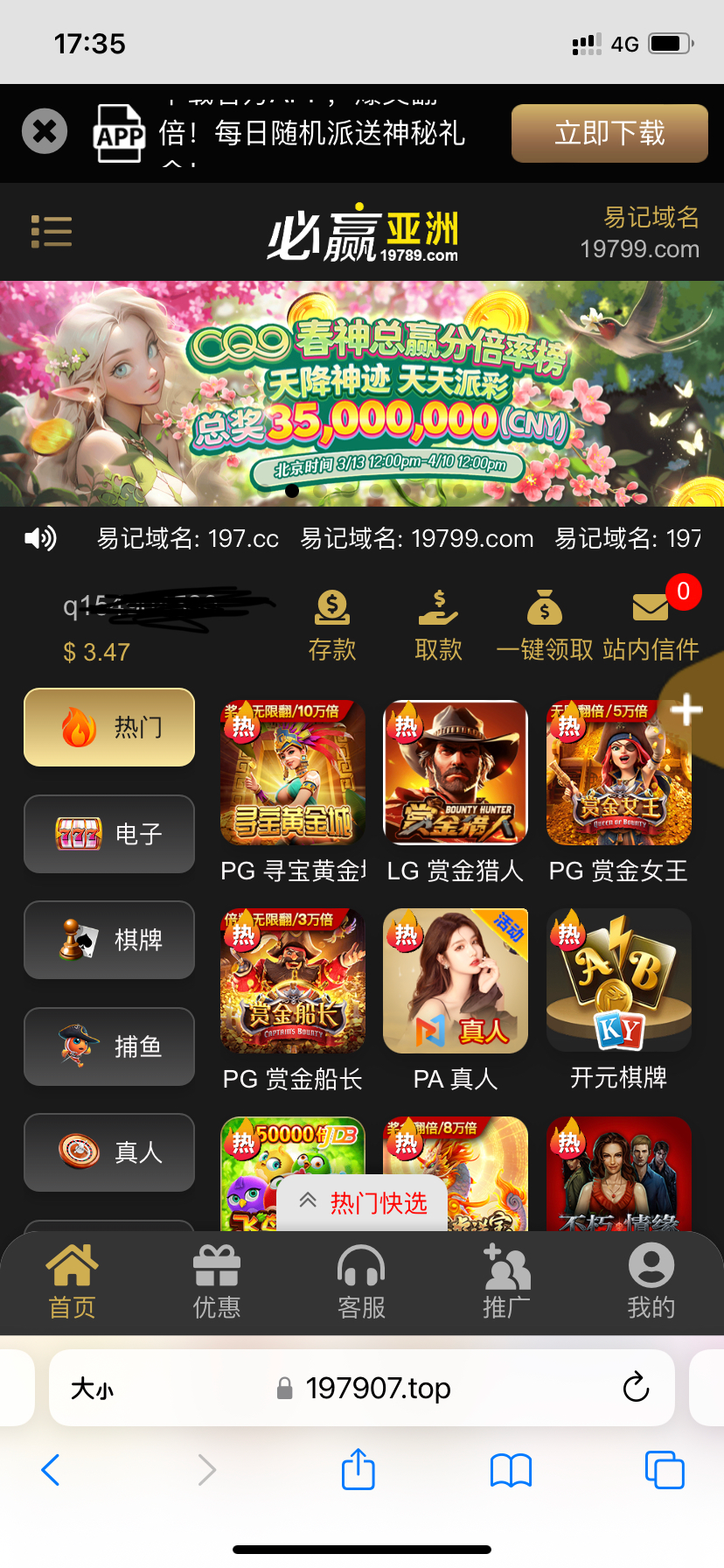Go to the 优惠 promotions tab
The width and height of the screenshot is (724, 1568).
coord(217,1282)
